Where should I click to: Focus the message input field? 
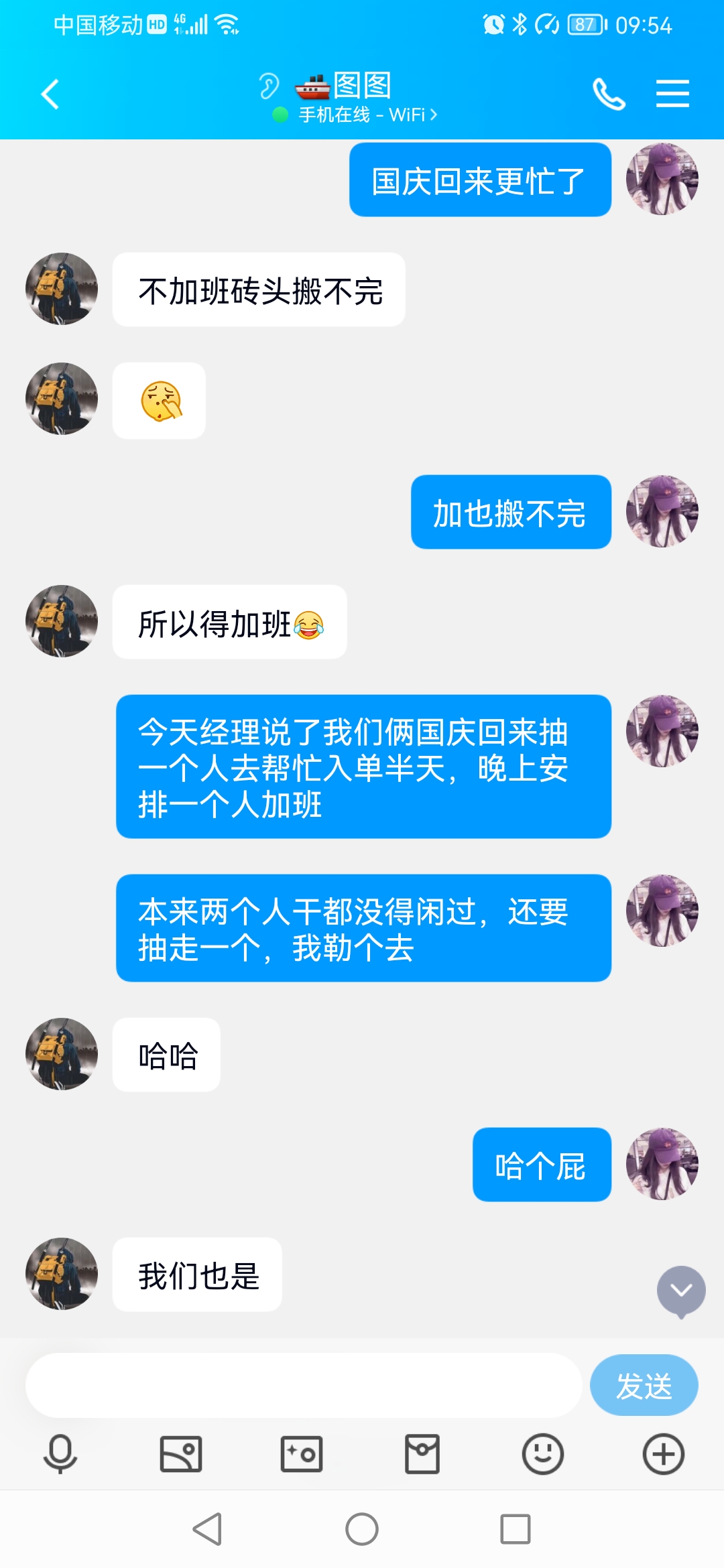(x=303, y=1385)
